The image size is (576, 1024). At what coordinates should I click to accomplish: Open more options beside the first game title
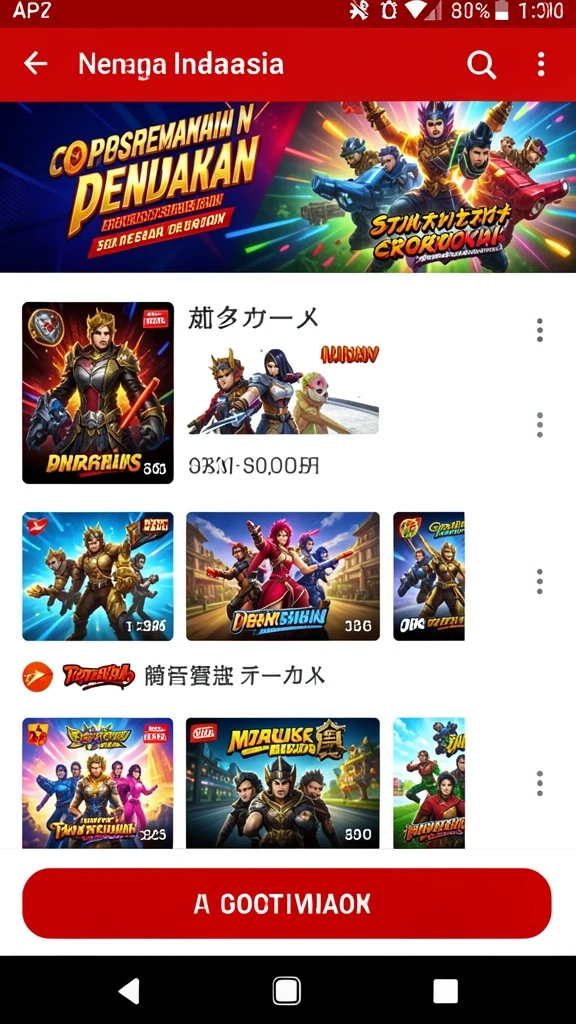[539, 330]
